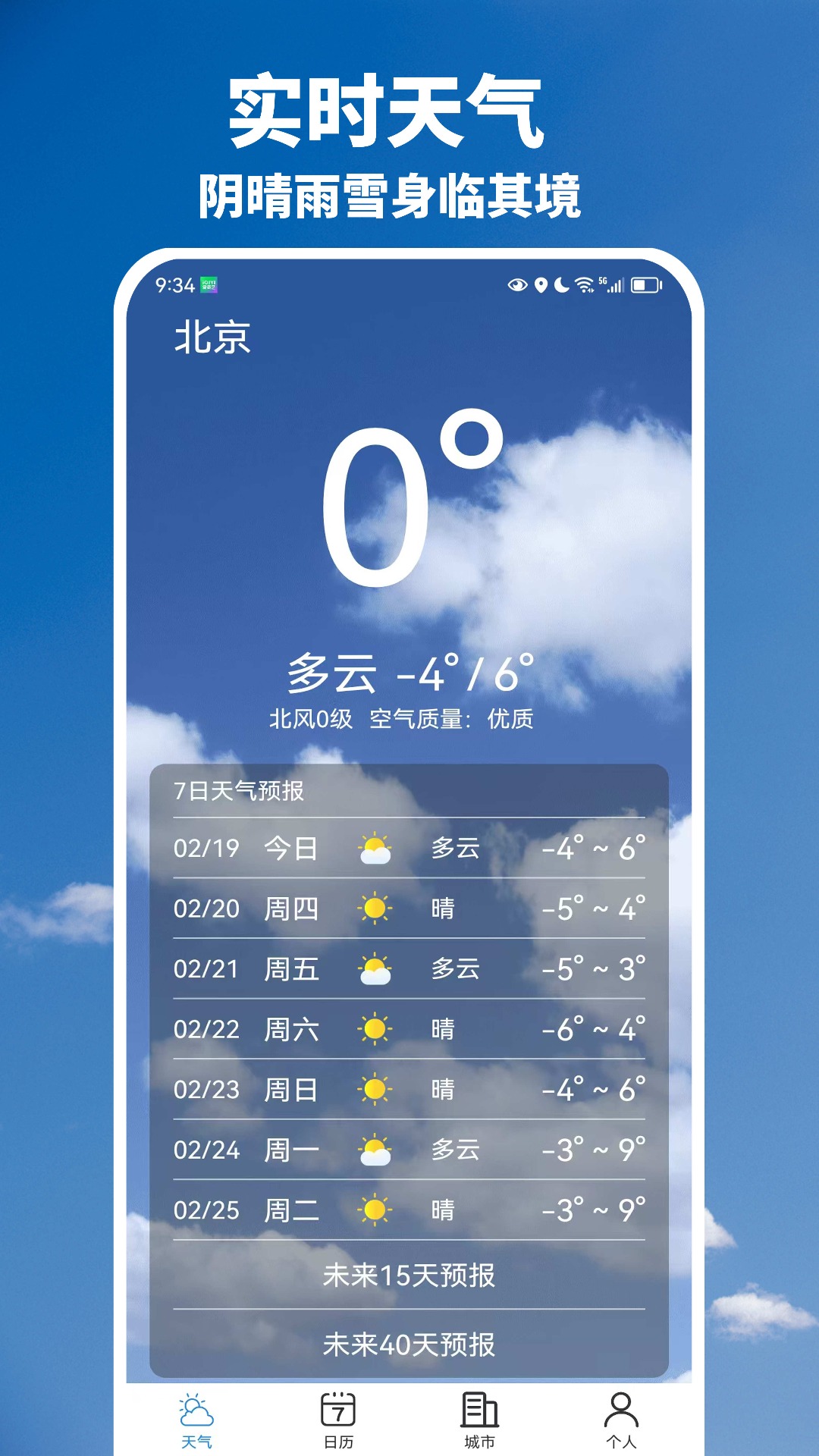Expand the 7日天气预报 section header
The image size is (819, 1456).
[240, 790]
